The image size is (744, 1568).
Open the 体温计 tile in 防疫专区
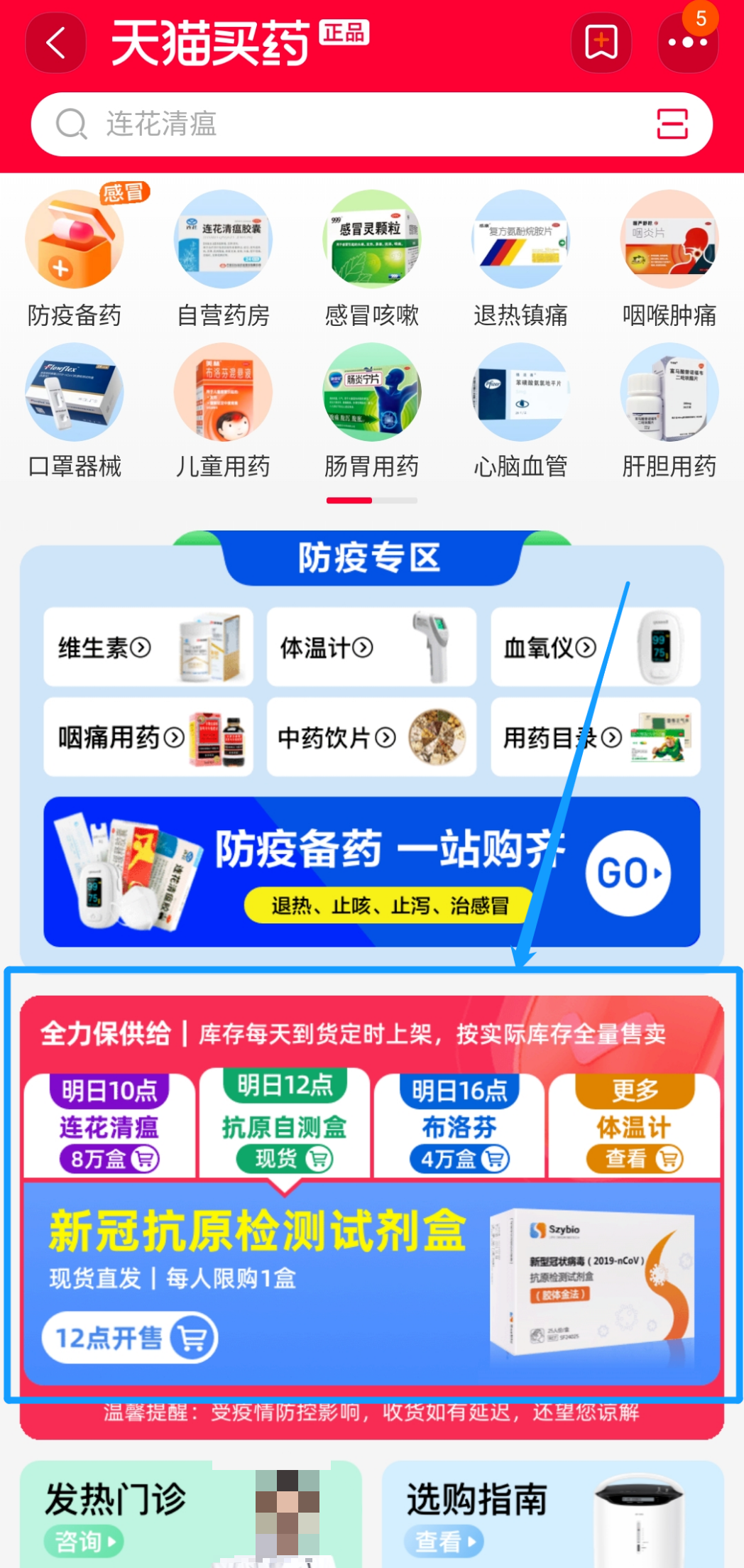[371, 647]
